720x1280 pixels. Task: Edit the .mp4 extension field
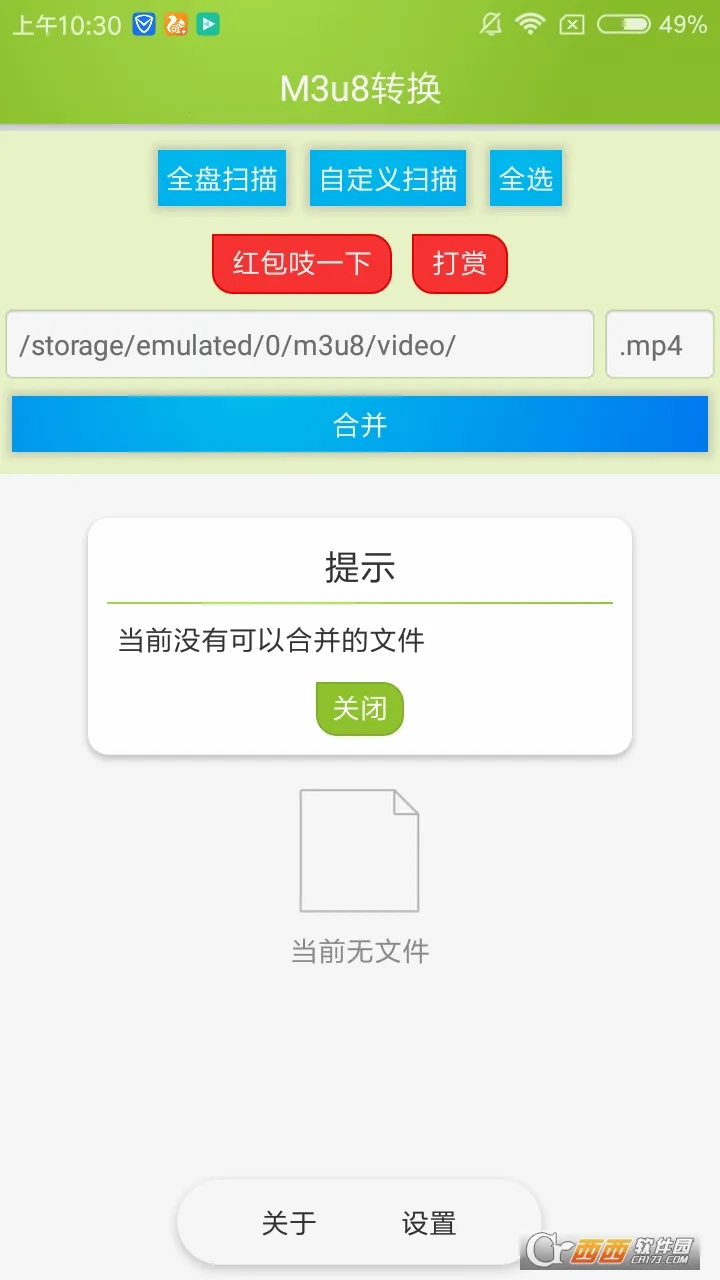[x=659, y=345]
